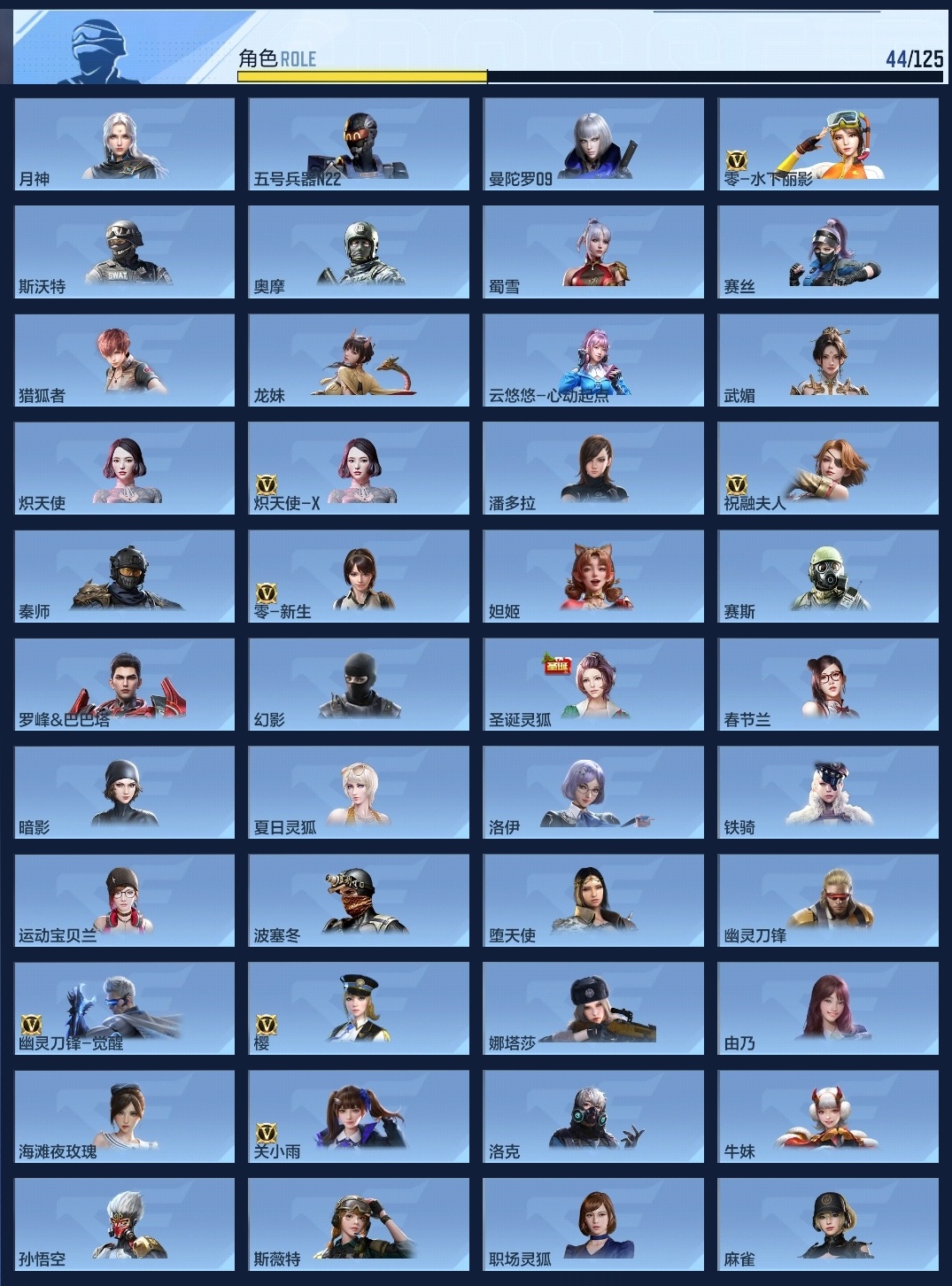Open the 关小雨 character tile
The height and width of the screenshot is (1286, 952).
point(359,1116)
